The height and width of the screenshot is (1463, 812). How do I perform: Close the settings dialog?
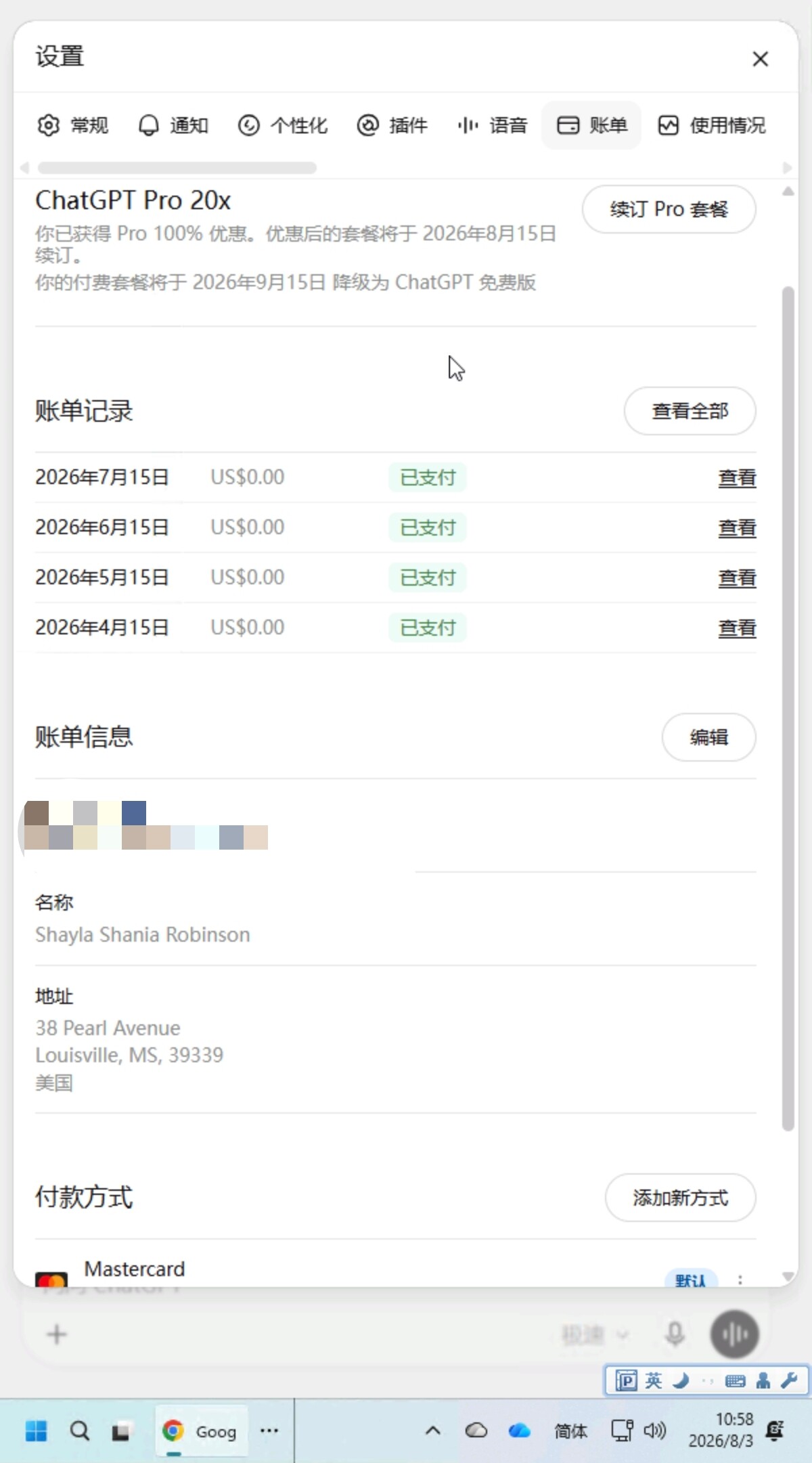[760, 59]
